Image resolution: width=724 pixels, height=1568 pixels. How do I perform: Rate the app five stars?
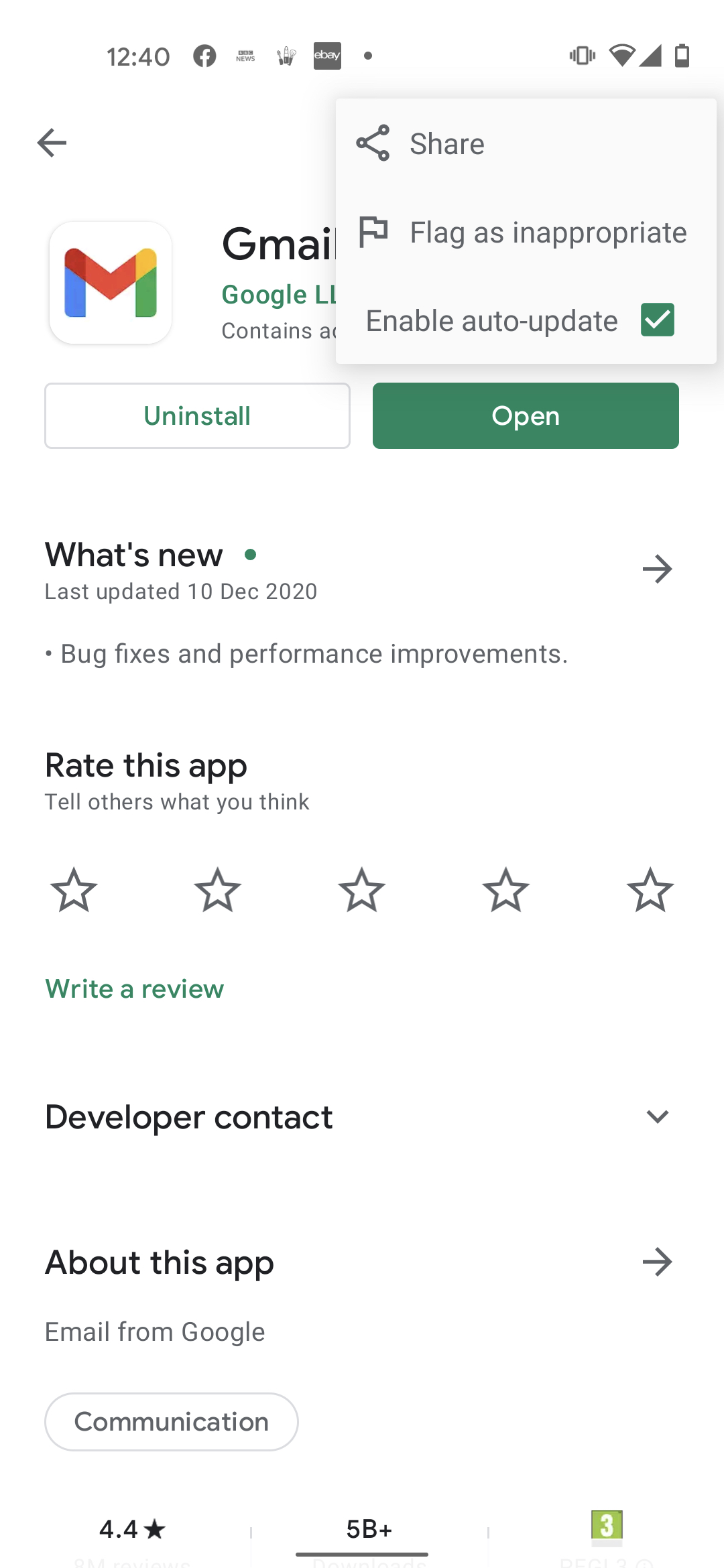pos(650,890)
